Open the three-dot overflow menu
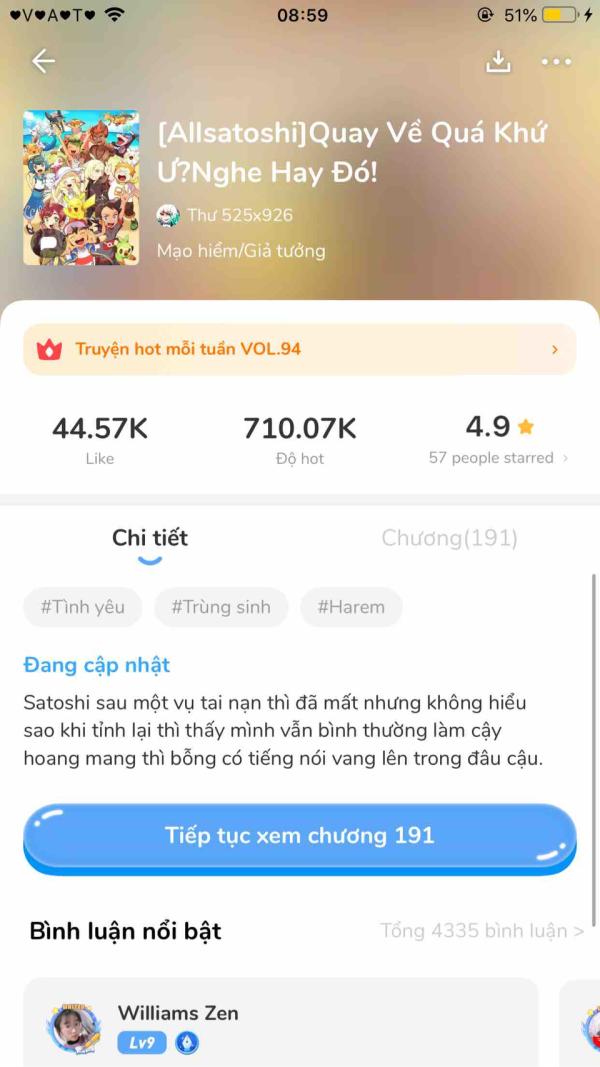 (556, 62)
